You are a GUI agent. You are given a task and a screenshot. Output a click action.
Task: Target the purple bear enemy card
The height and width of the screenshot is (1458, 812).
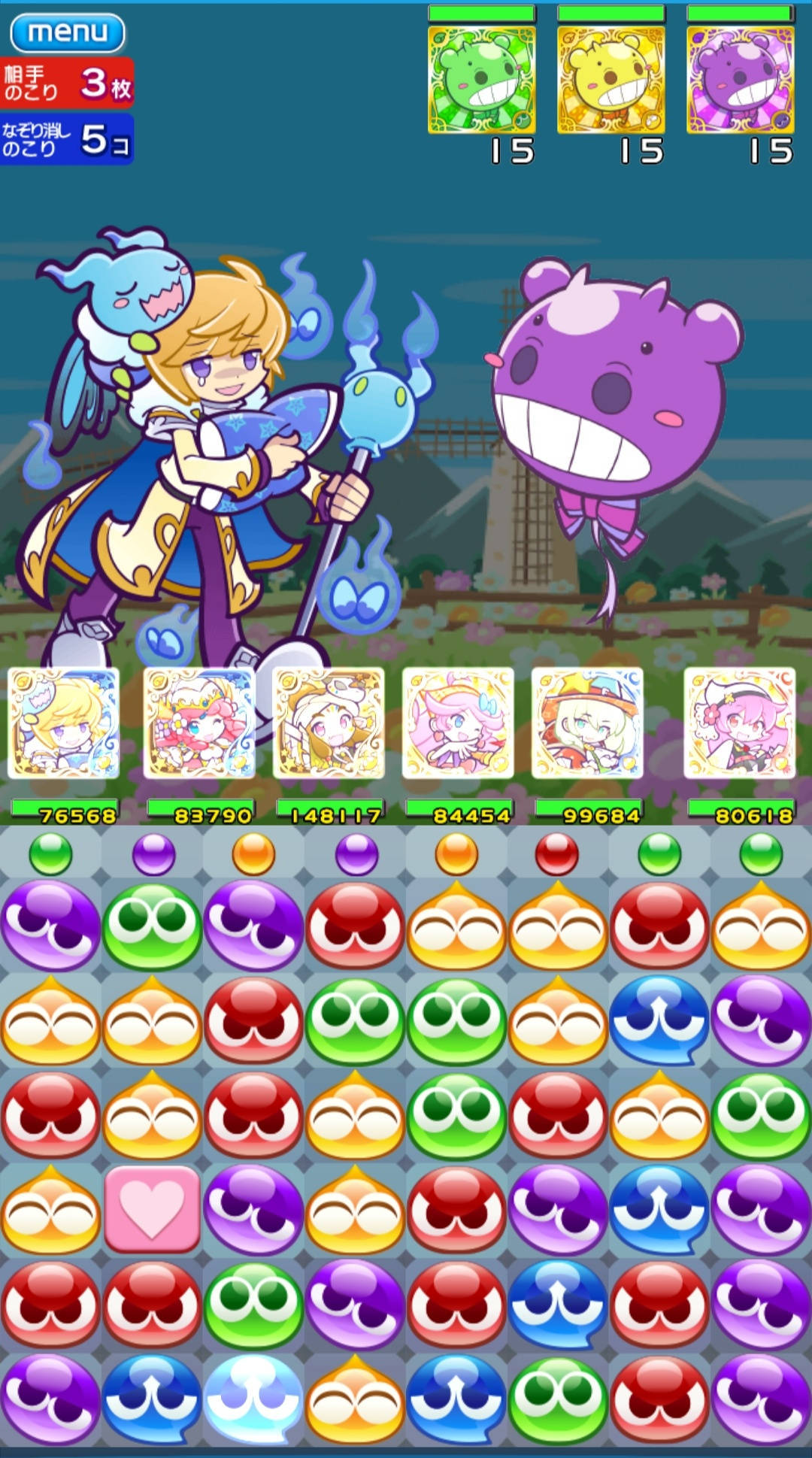pos(740,80)
